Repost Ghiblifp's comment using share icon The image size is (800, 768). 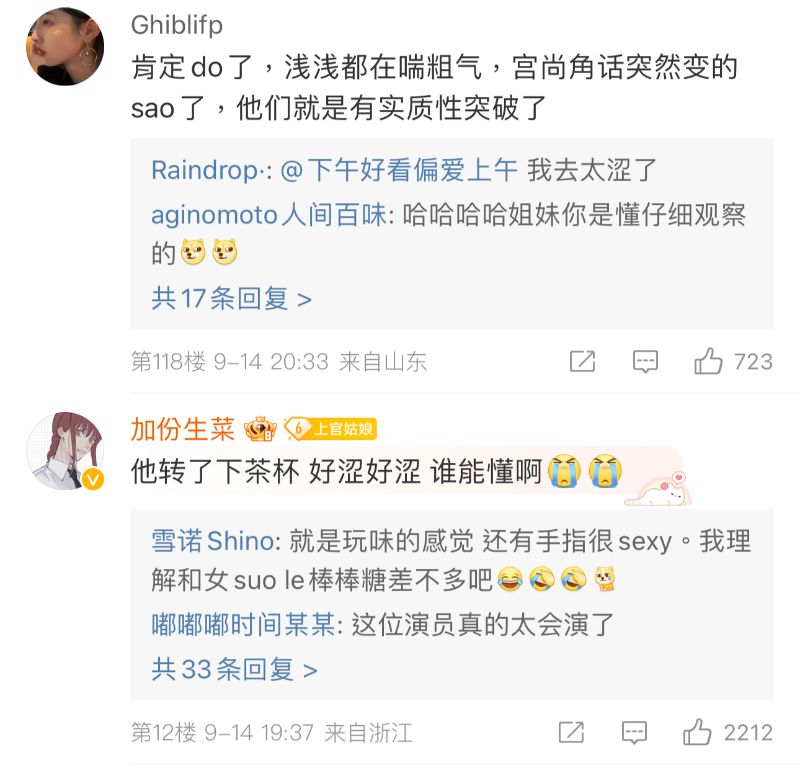[x=582, y=362]
